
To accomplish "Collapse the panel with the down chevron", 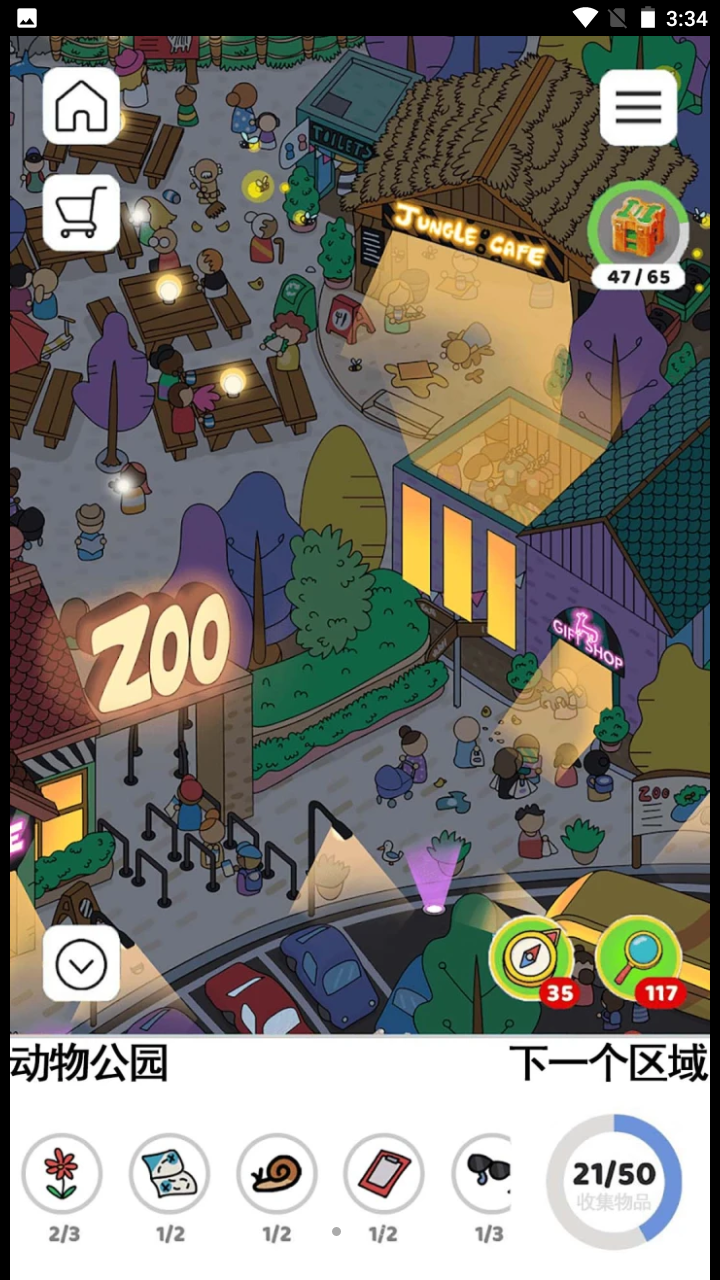I will [81, 964].
